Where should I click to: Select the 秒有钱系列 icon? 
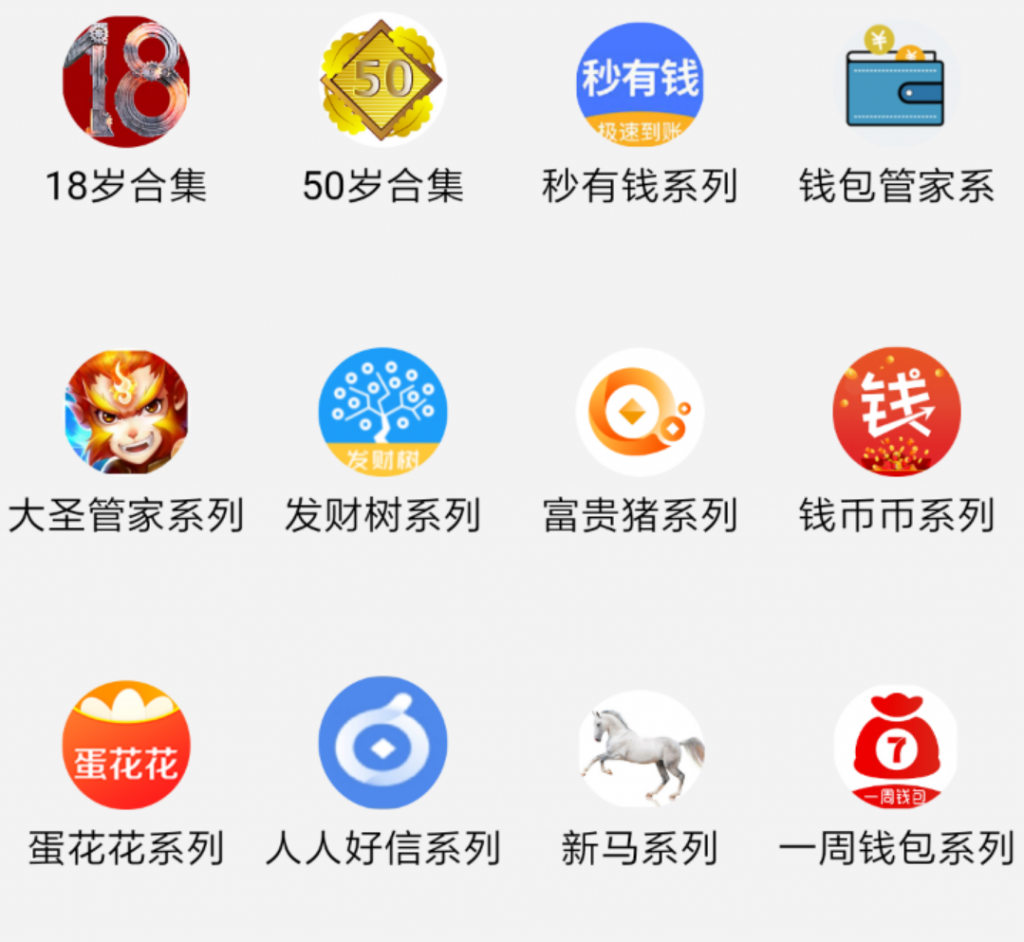(639, 84)
